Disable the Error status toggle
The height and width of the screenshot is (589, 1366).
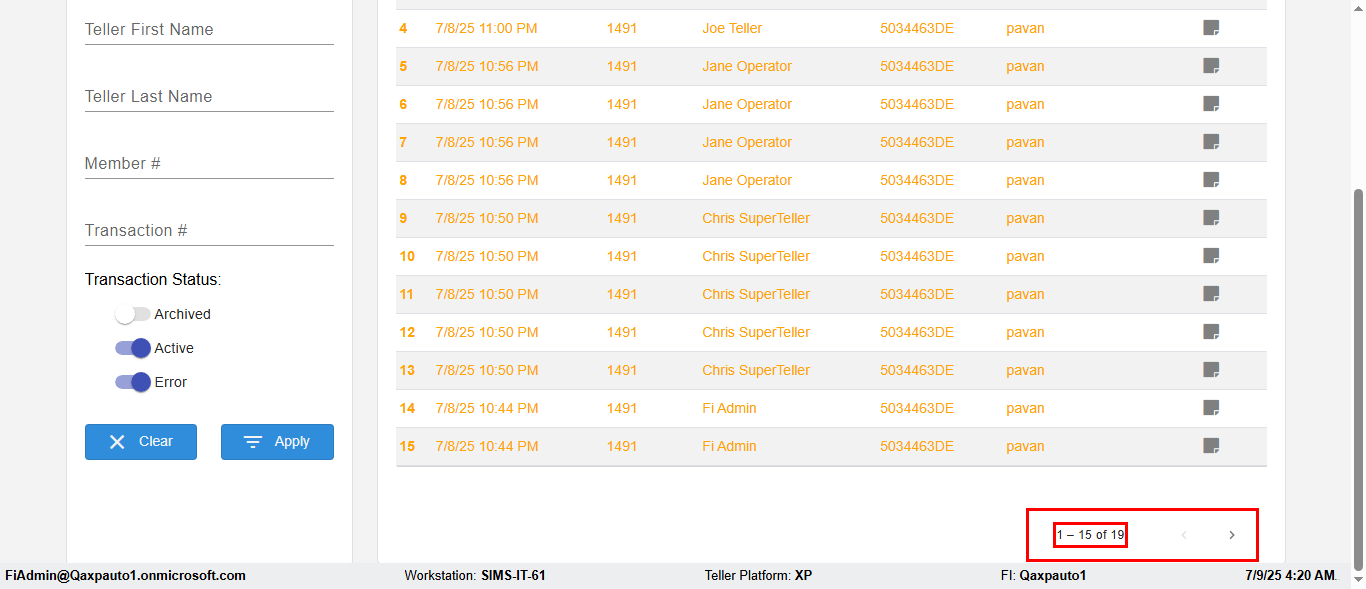click(x=132, y=382)
